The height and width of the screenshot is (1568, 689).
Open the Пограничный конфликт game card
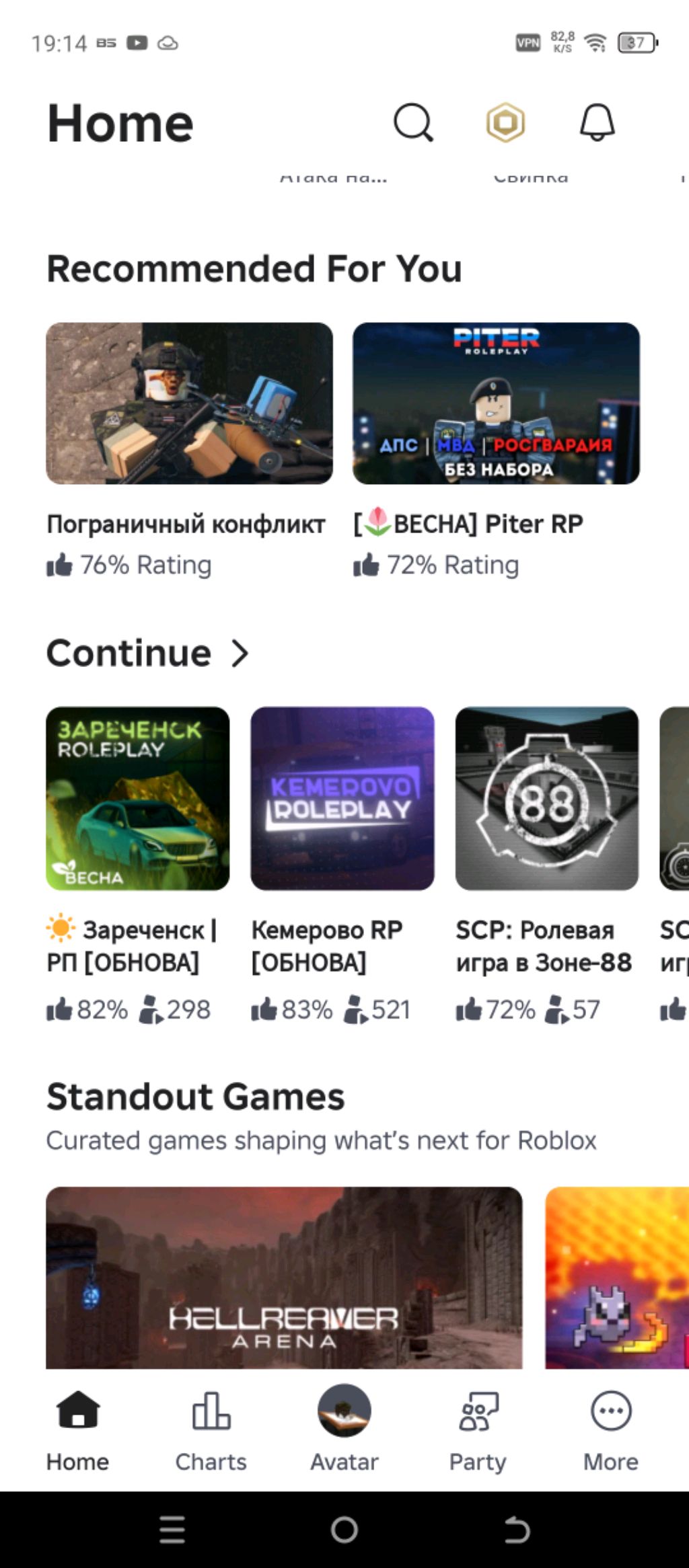pyautogui.click(x=189, y=403)
